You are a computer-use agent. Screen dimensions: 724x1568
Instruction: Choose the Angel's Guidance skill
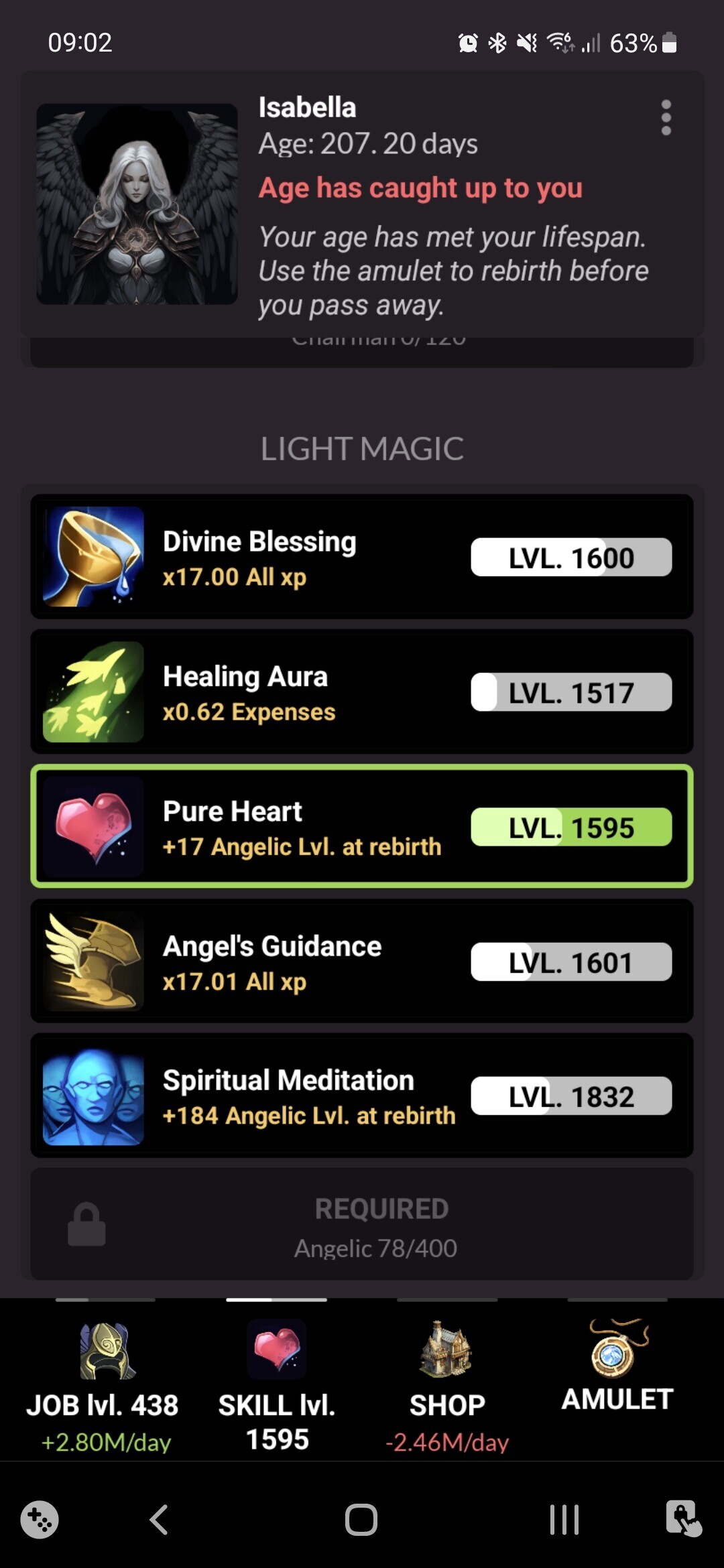pos(362,962)
